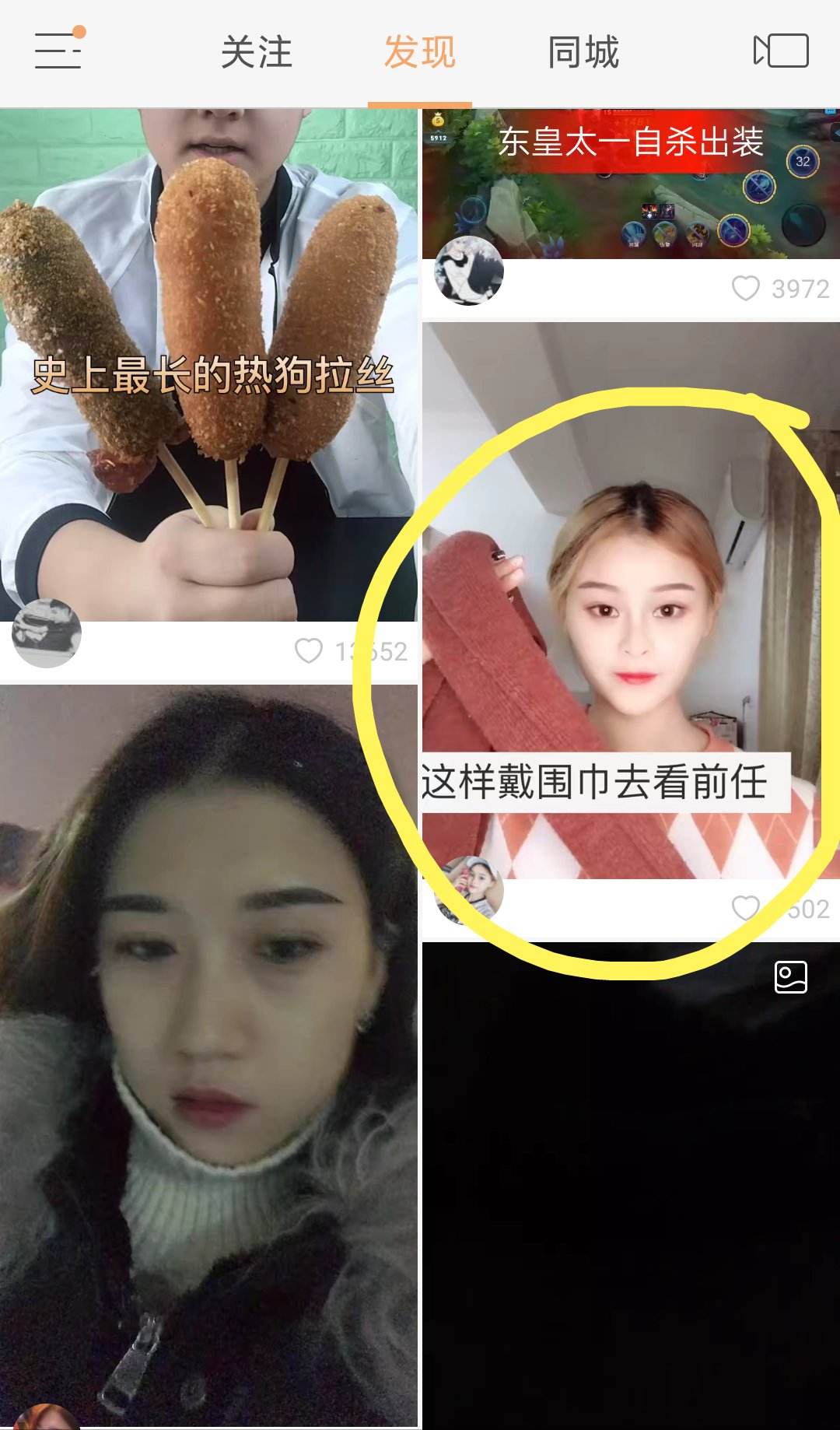Viewport: 840px width, 1430px height.
Task: Switch to the 关注 tab
Action: pos(256,53)
